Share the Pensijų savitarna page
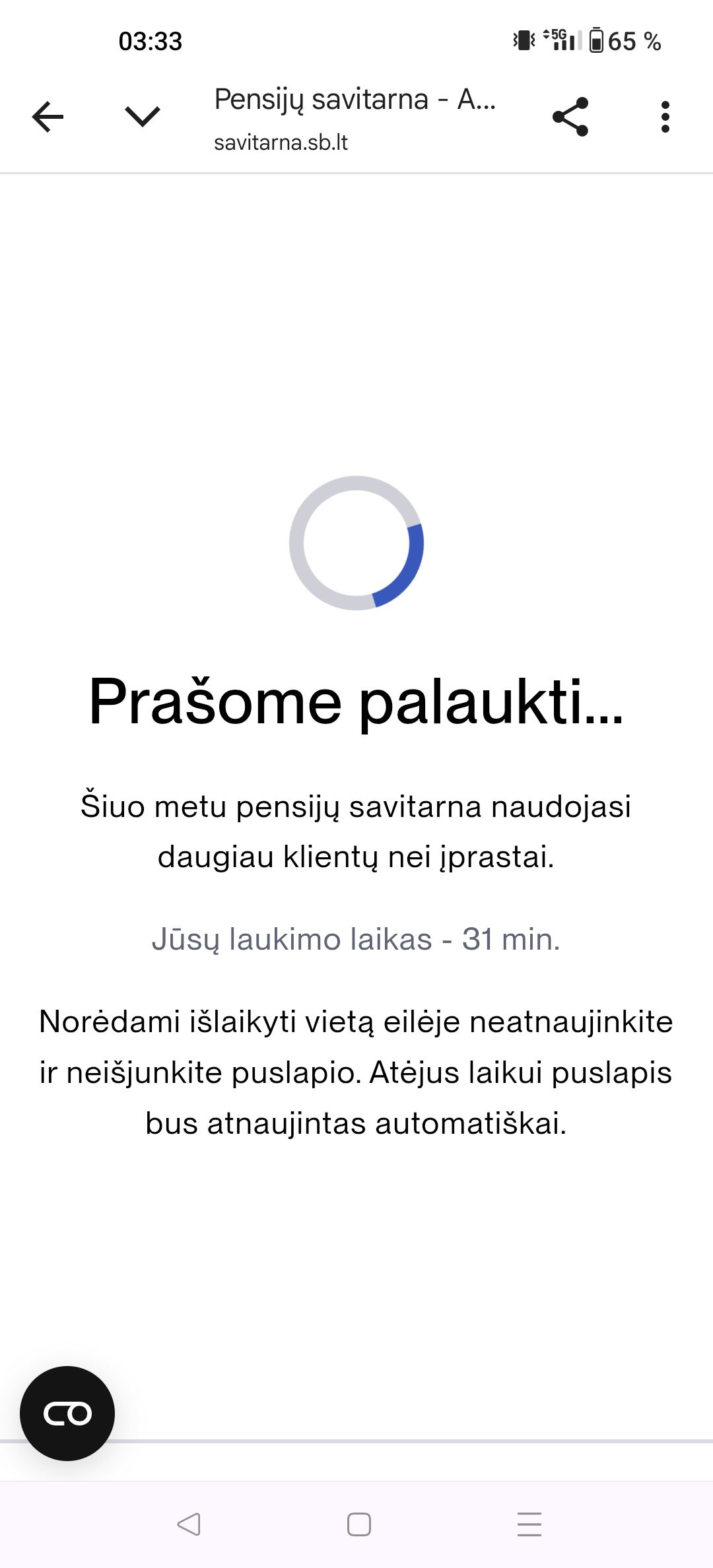Image resolution: width=713 pixels, height=1568 pixels. click(570, 117)
